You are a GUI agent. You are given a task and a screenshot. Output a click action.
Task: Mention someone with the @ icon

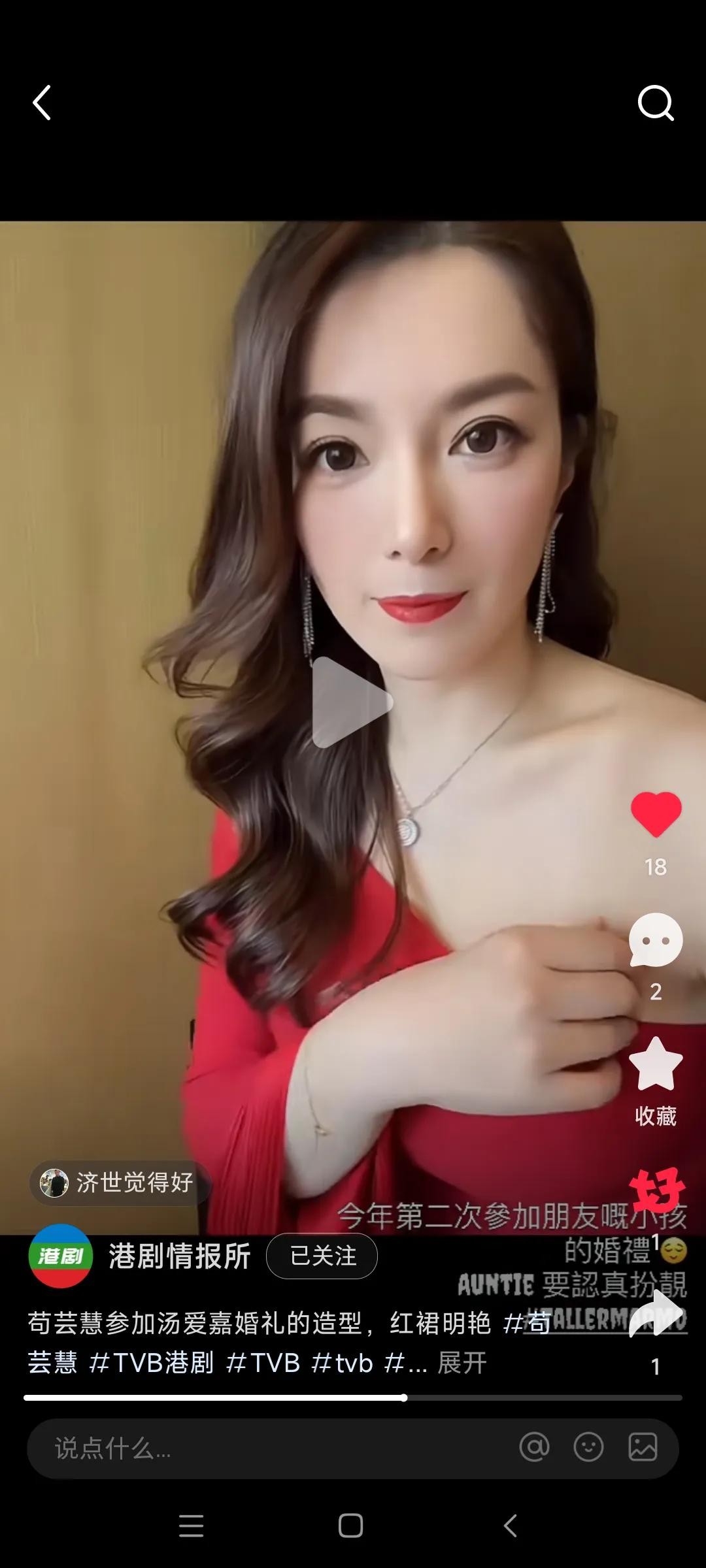click(534, 1447)
